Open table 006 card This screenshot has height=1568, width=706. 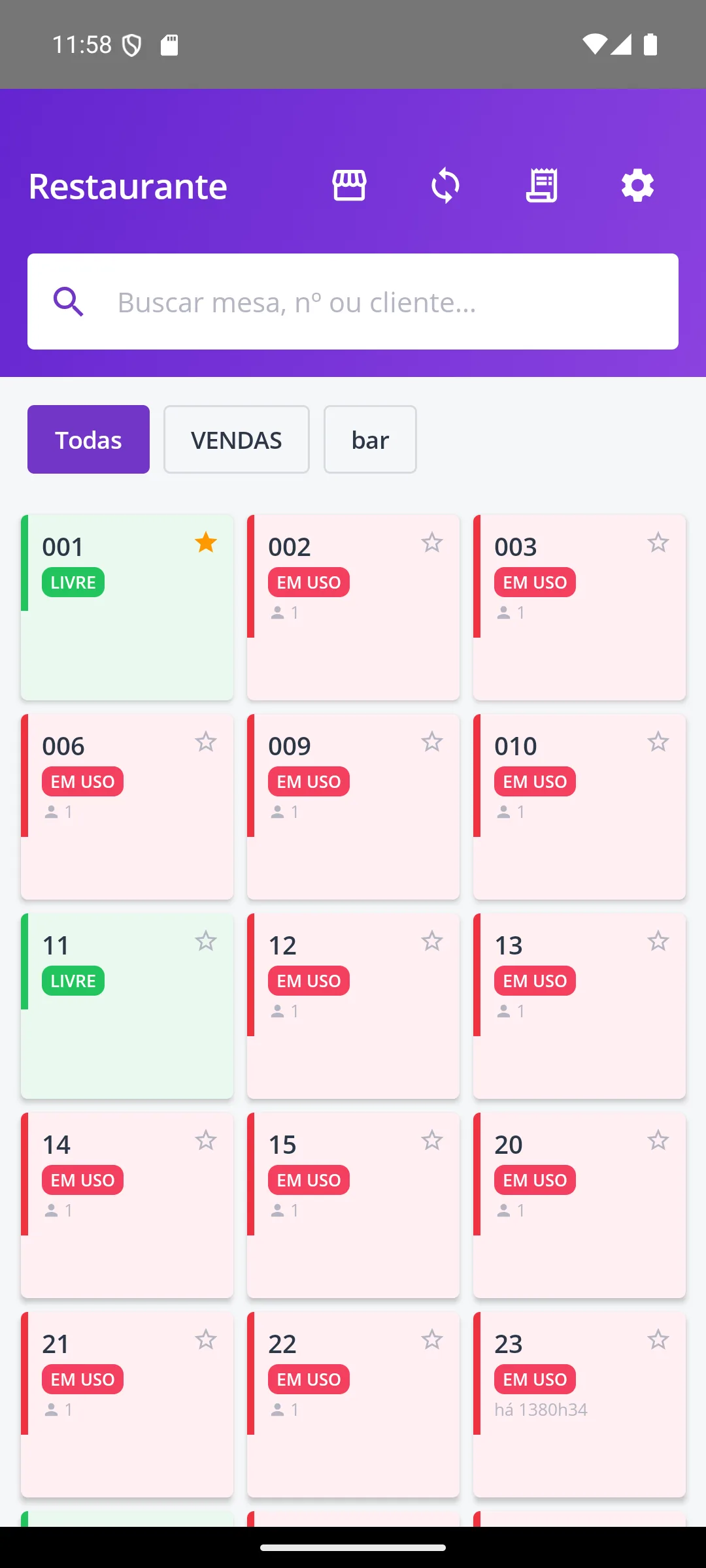pyautogui.click(x=127, y=807)
